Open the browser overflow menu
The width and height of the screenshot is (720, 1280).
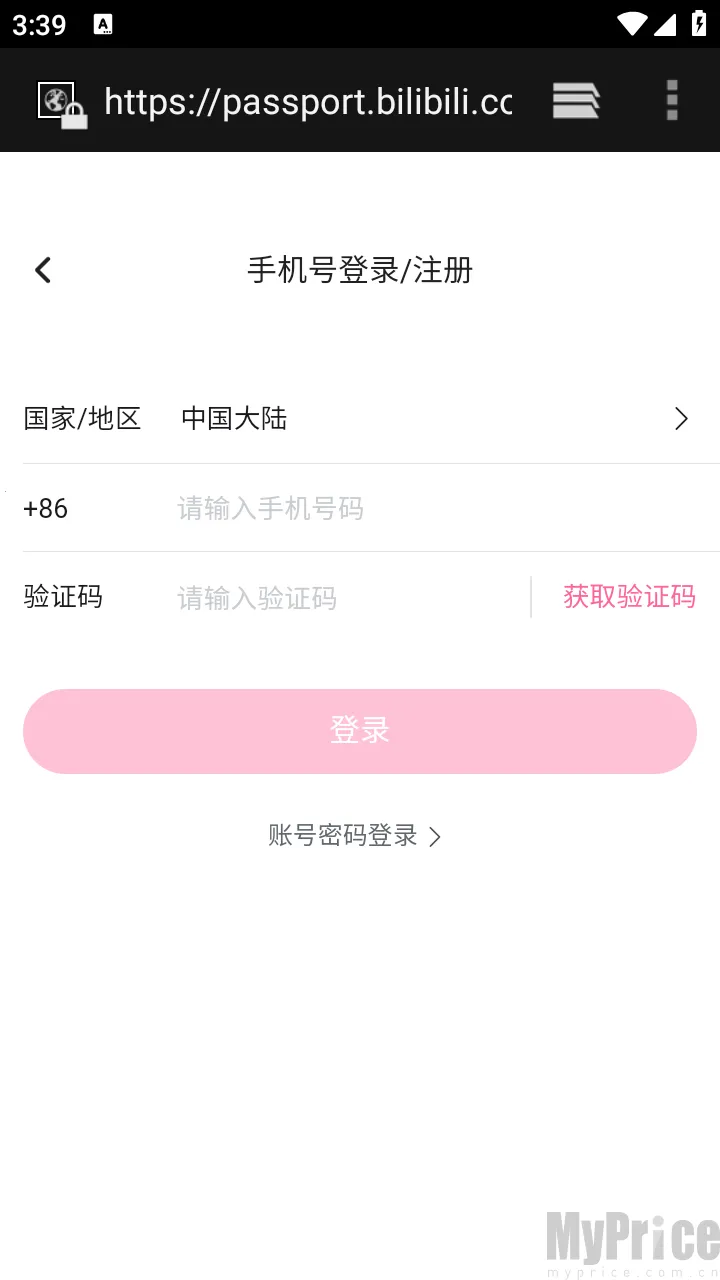[671, 100]
